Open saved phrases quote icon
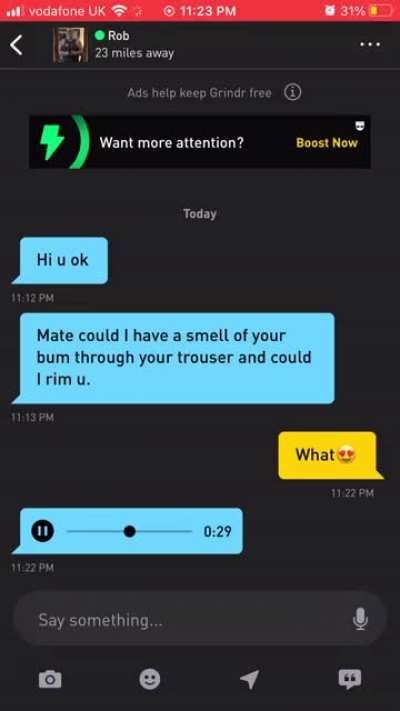The height and width of the screenshot is (711, 400). pos(350,679)
